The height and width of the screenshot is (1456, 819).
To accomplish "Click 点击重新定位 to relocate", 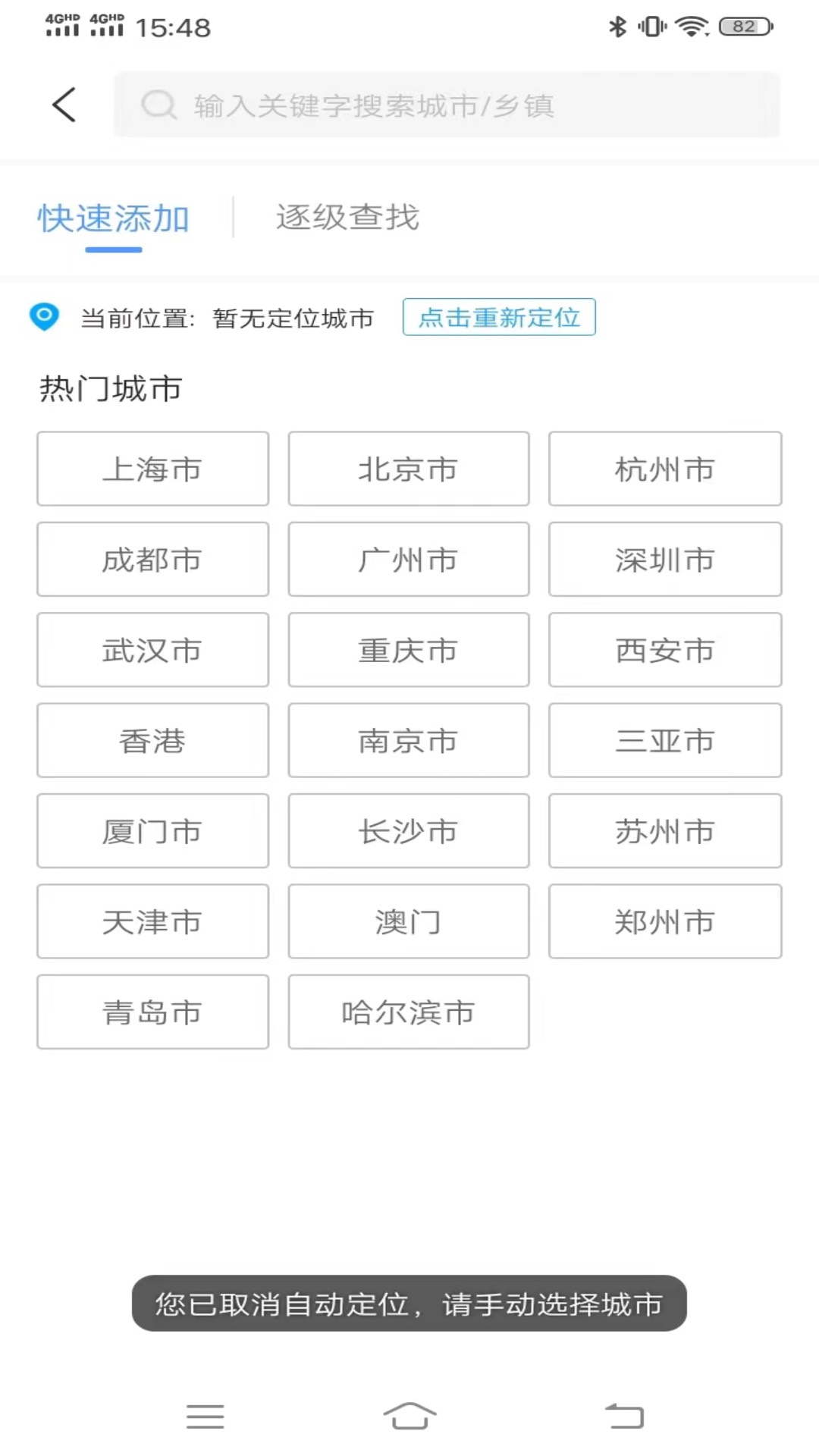I will point(498,318).
